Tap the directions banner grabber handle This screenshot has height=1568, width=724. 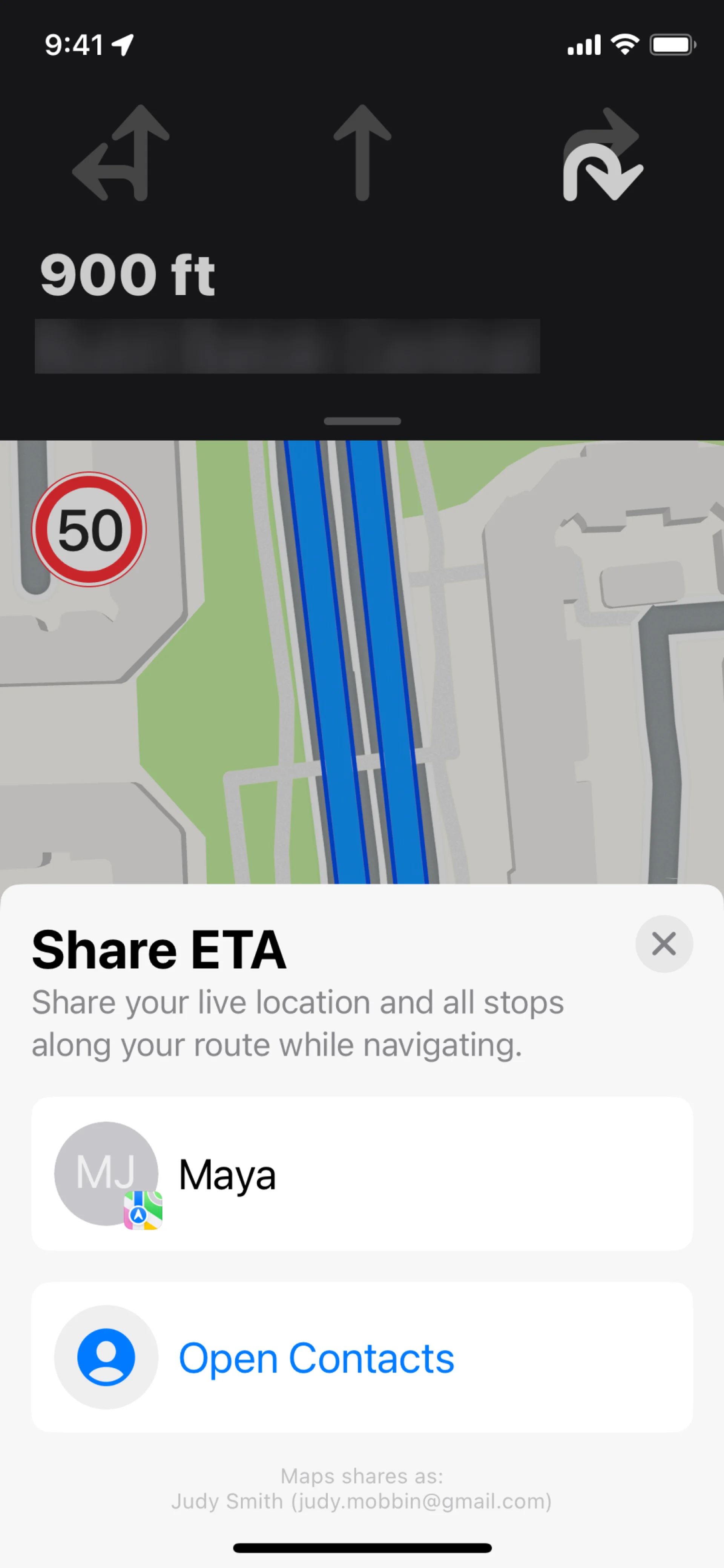point(362,421)
